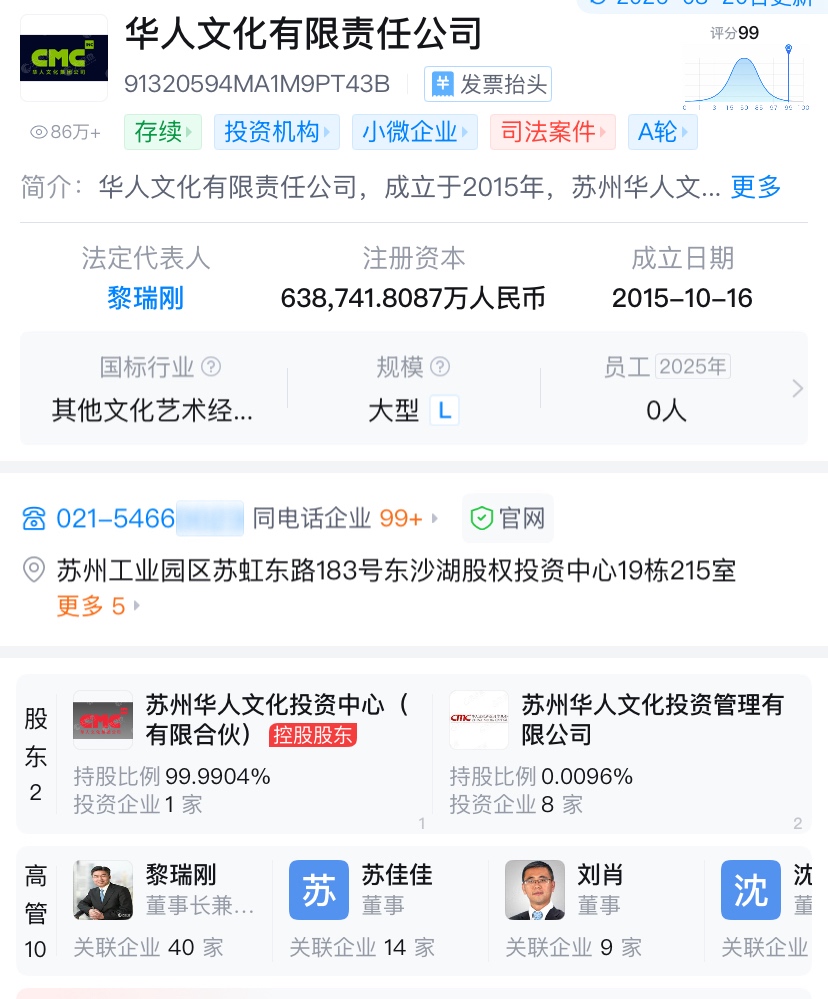The width and height of the screenshot is (828, 999).
Task: Open the 存续 status tag
Action: (163, 132)
